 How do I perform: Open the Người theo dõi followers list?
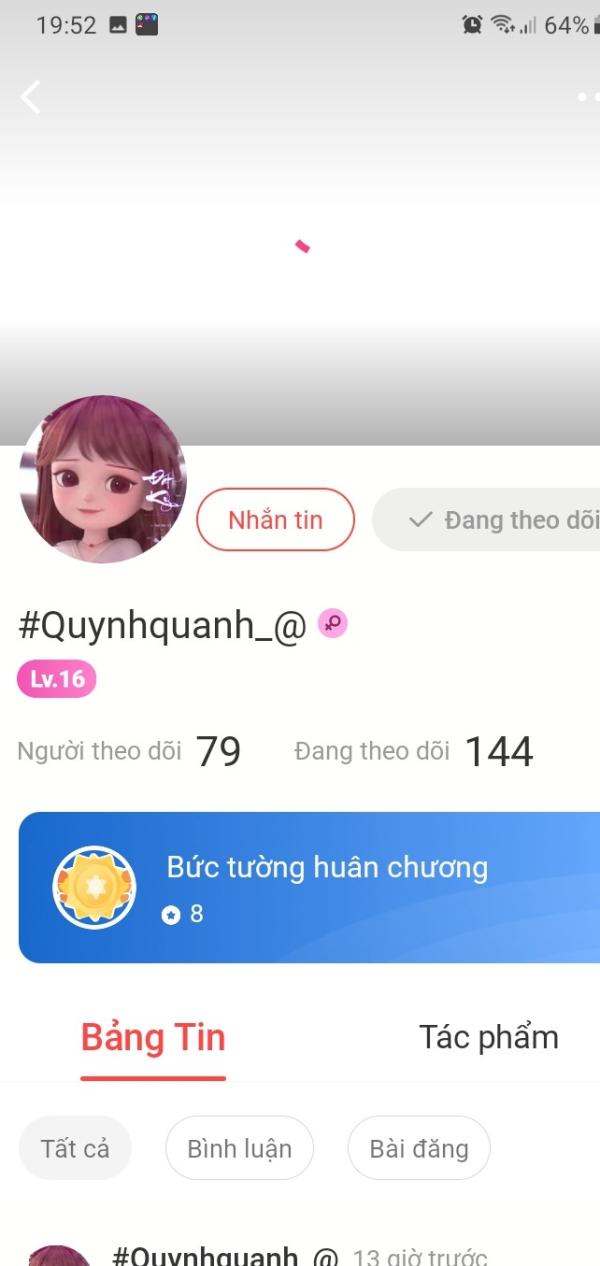click(x=129, y=751)
